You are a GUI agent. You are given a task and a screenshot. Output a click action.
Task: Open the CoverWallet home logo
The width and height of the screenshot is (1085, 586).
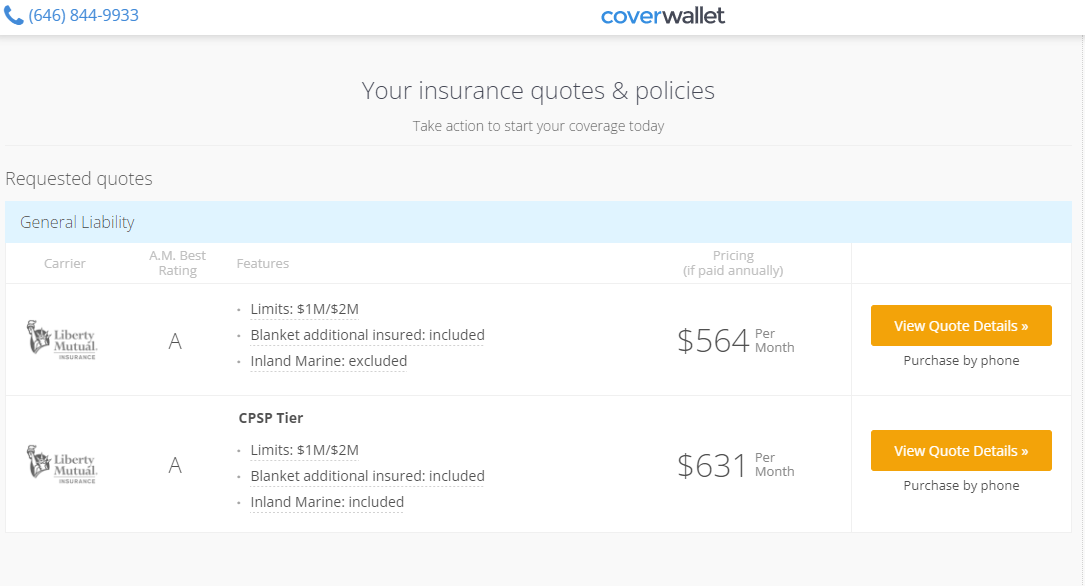tap(663, 16)
